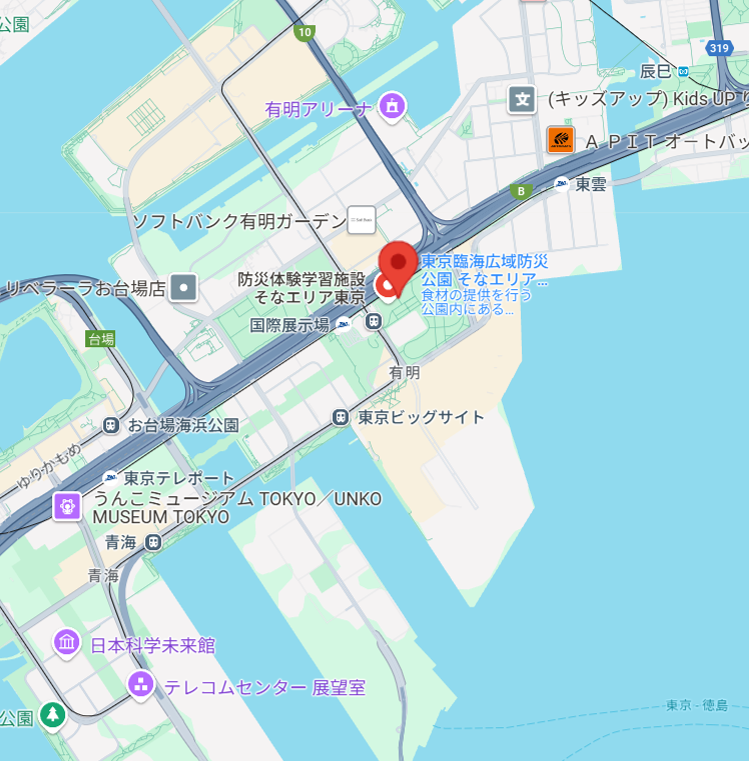Open the リベラーラお台場店 marker
This screenshot has height=761, width=749.
(x=183, y=289)
